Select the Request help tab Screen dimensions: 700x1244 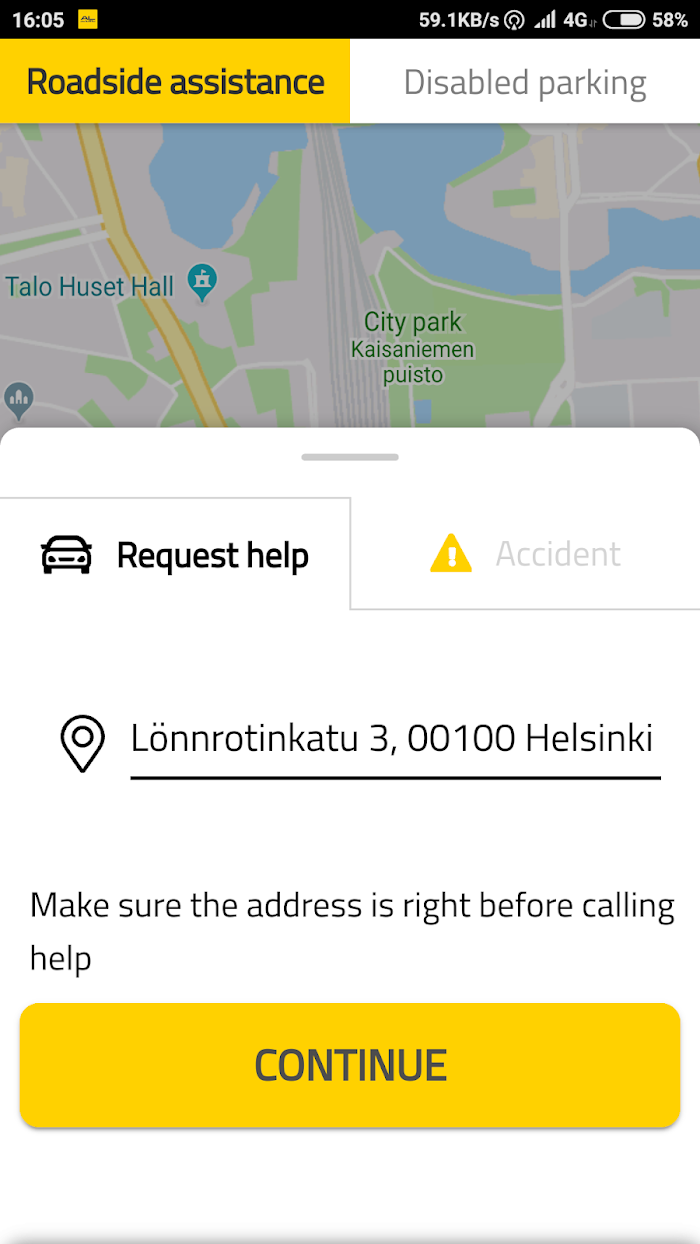175,553
